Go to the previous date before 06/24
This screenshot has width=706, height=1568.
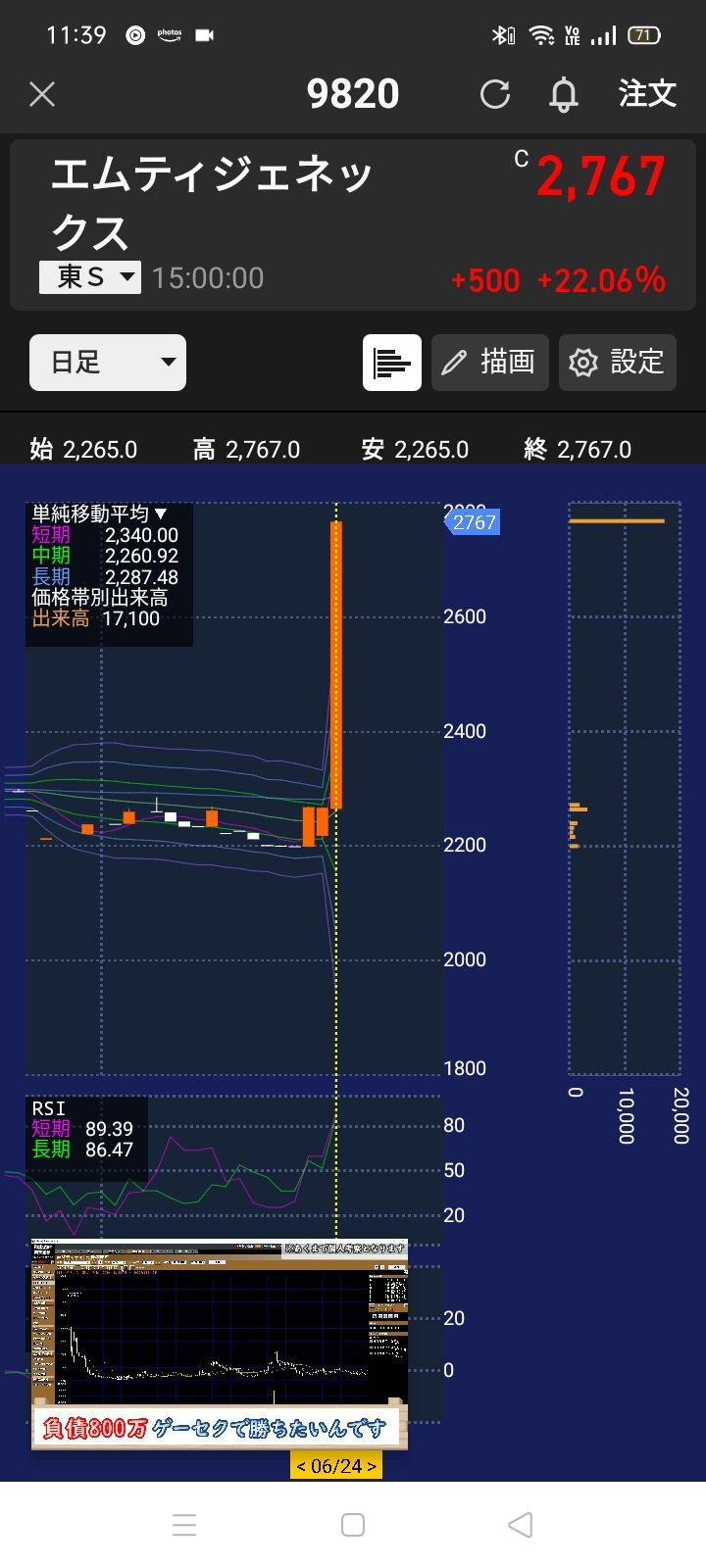click(x=301, y=1467)
